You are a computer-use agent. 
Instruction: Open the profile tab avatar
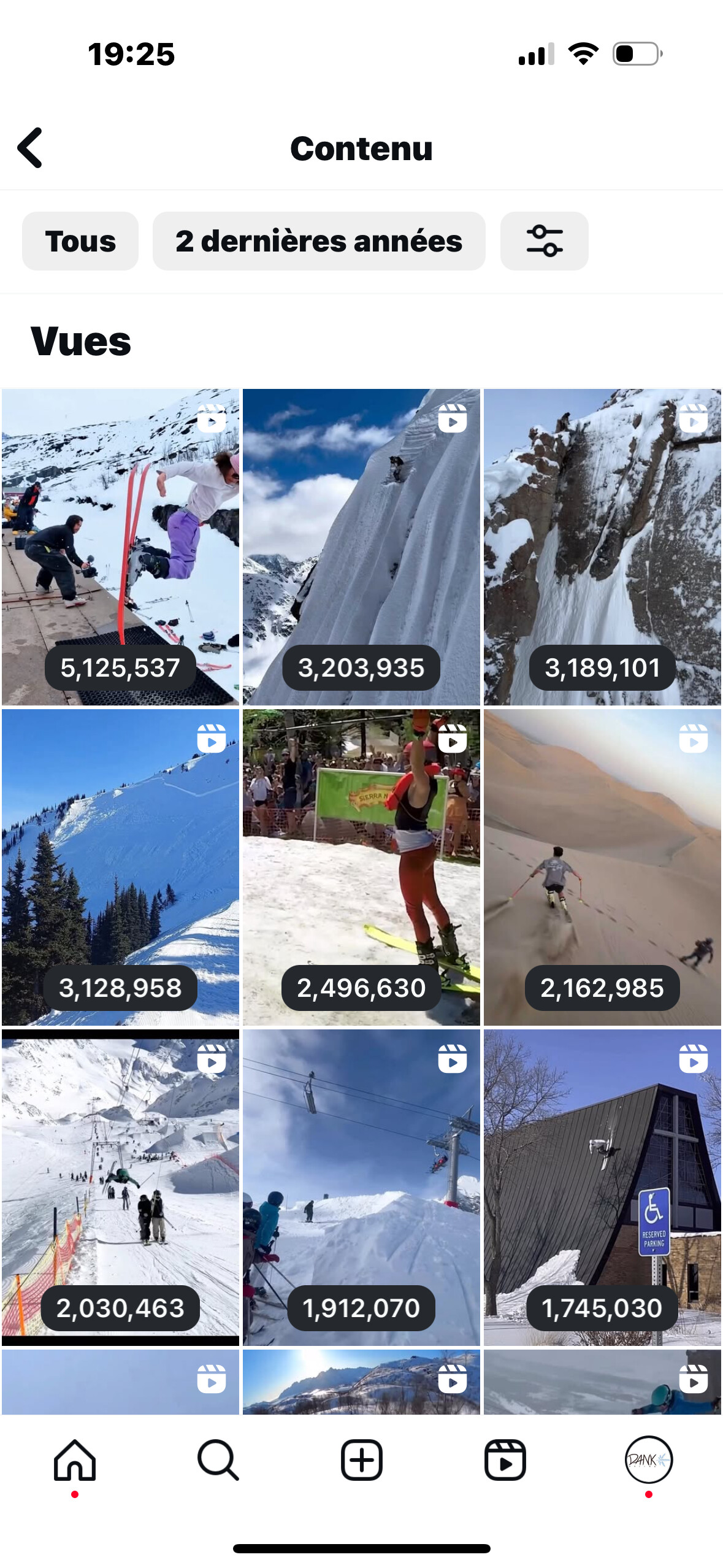[649, 1460]
